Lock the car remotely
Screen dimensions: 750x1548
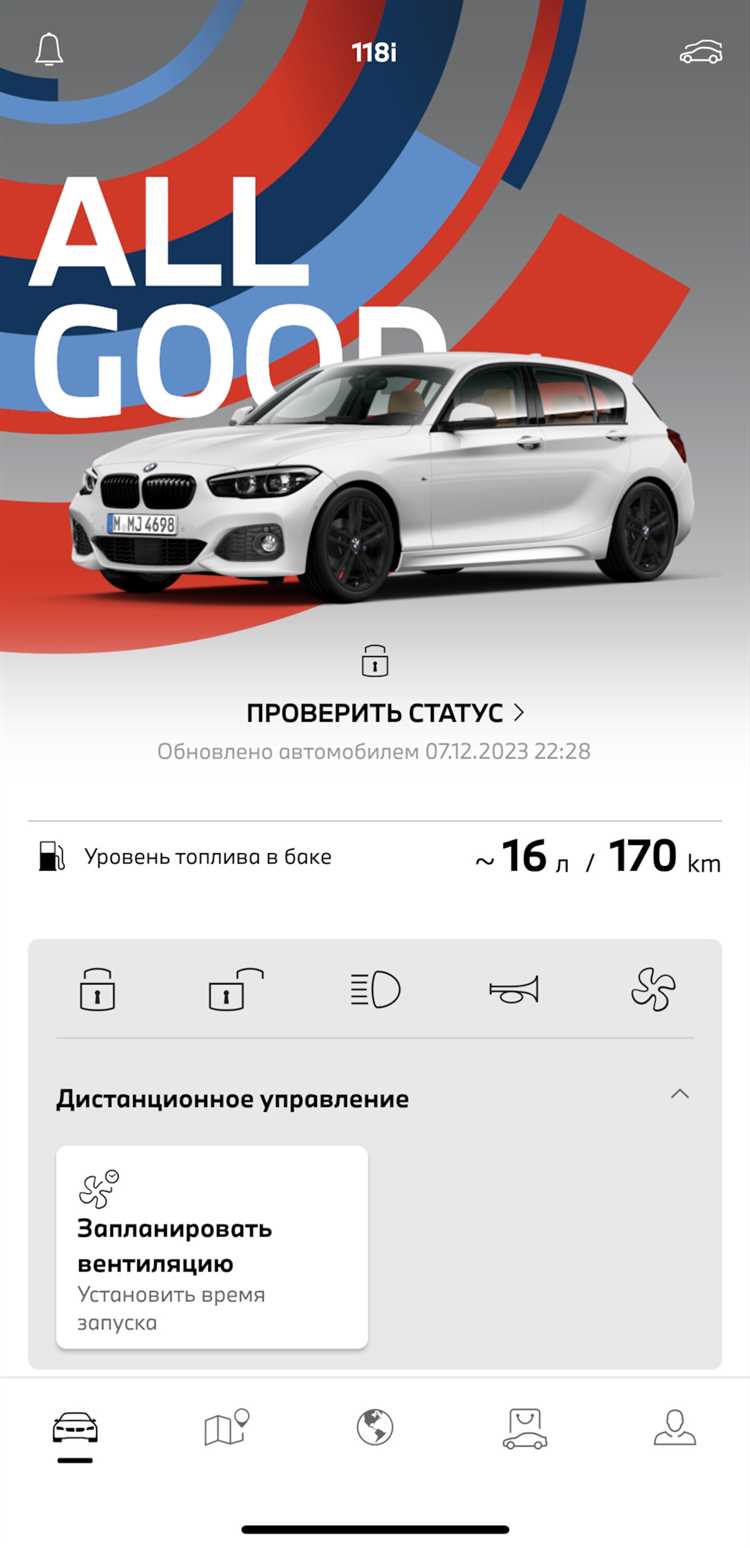click(x=97, y=990)
